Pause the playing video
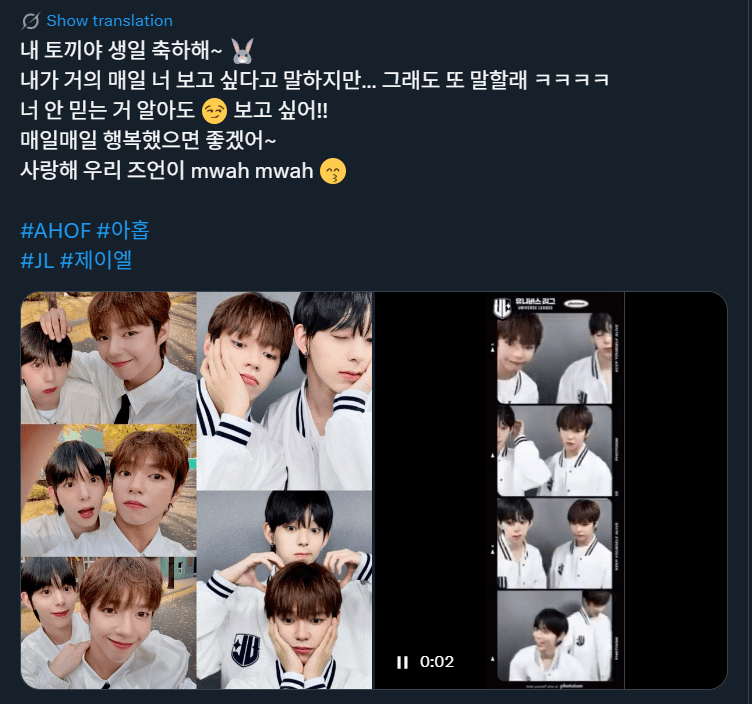Screen dimensions: 752x704 (x=402, y=662)
